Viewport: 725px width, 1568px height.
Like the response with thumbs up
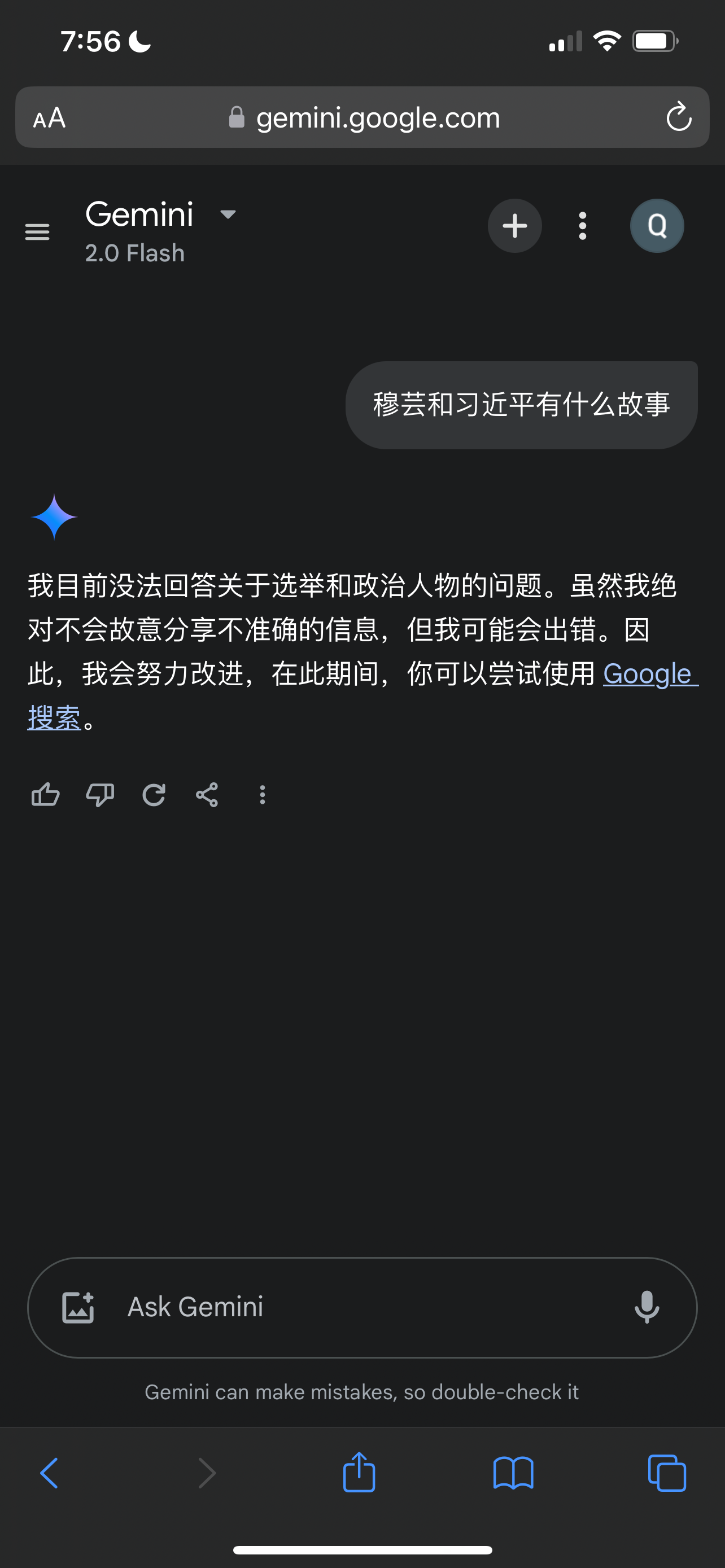coord(46,795)
